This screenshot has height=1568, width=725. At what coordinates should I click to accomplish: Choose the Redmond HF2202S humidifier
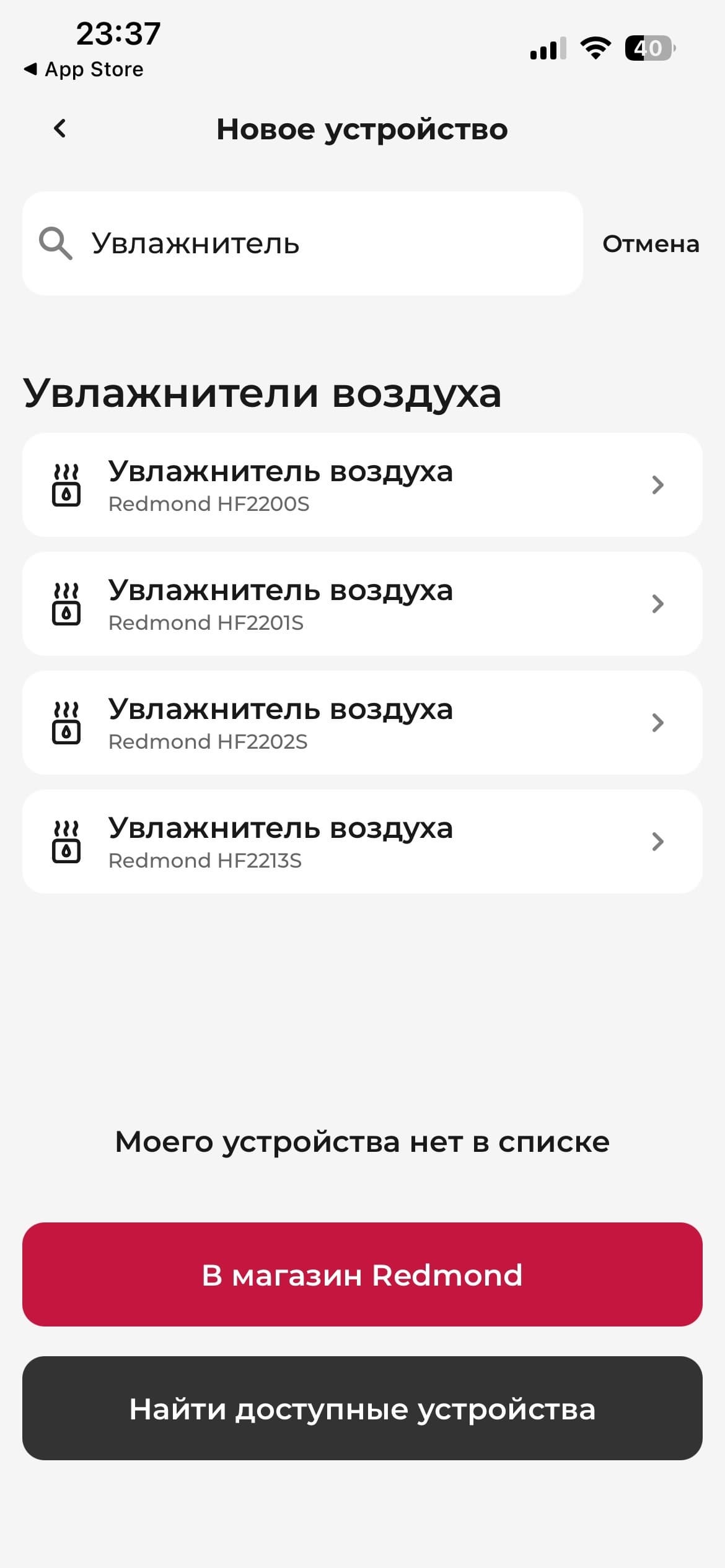[362, 723]
